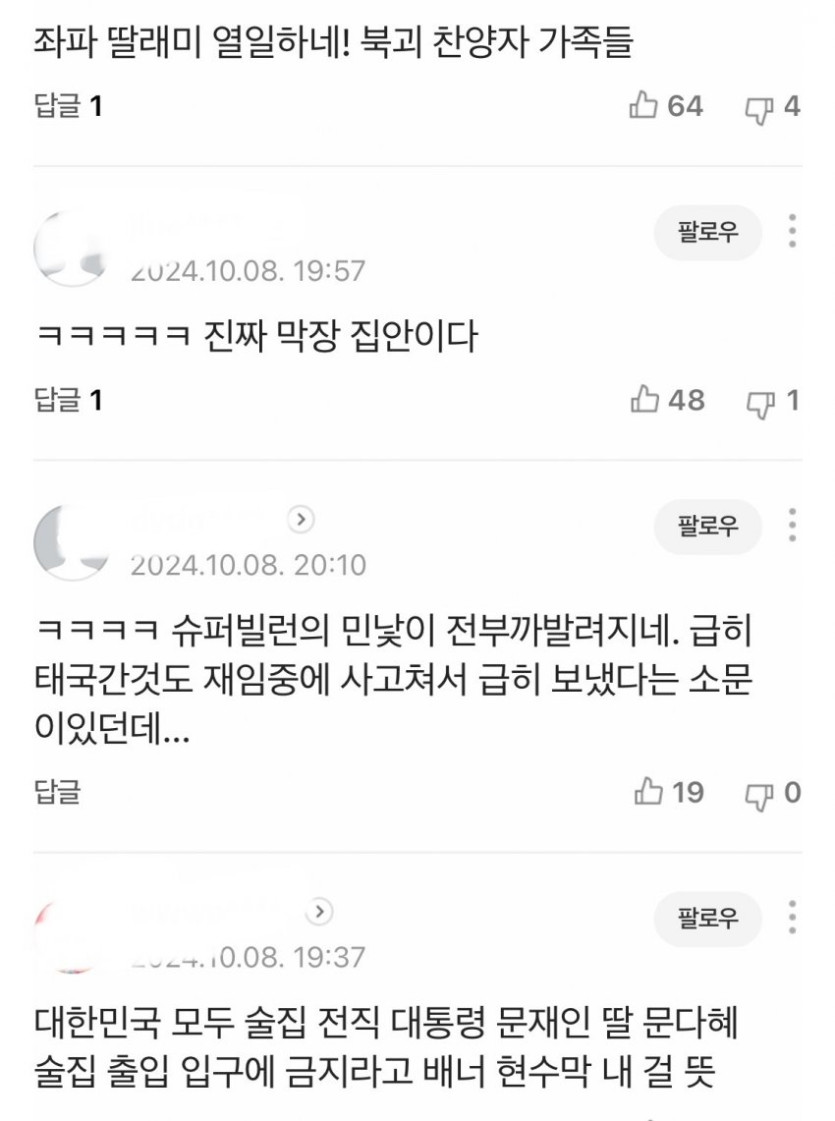Open overflow menu on the 19:37 comment
This screenshot has height=1121, width=835.
(x=792, y=919)
